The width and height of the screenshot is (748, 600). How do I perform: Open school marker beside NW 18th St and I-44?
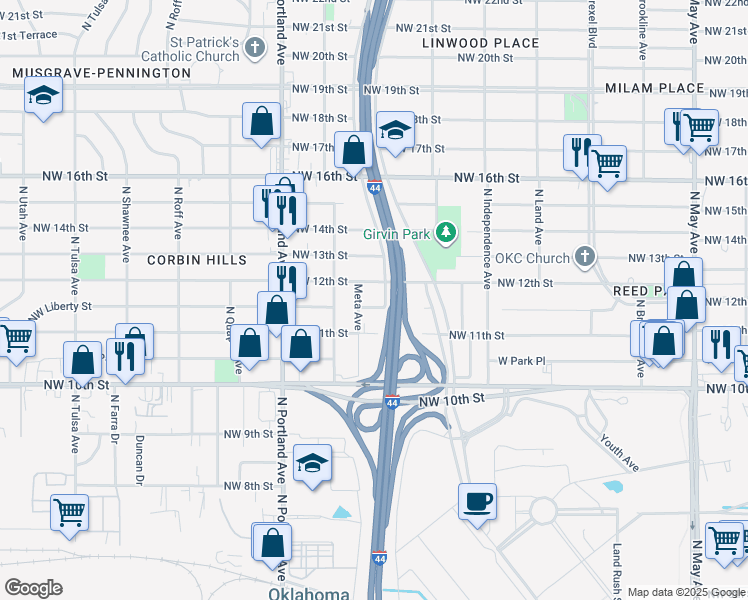click(395, 133)
